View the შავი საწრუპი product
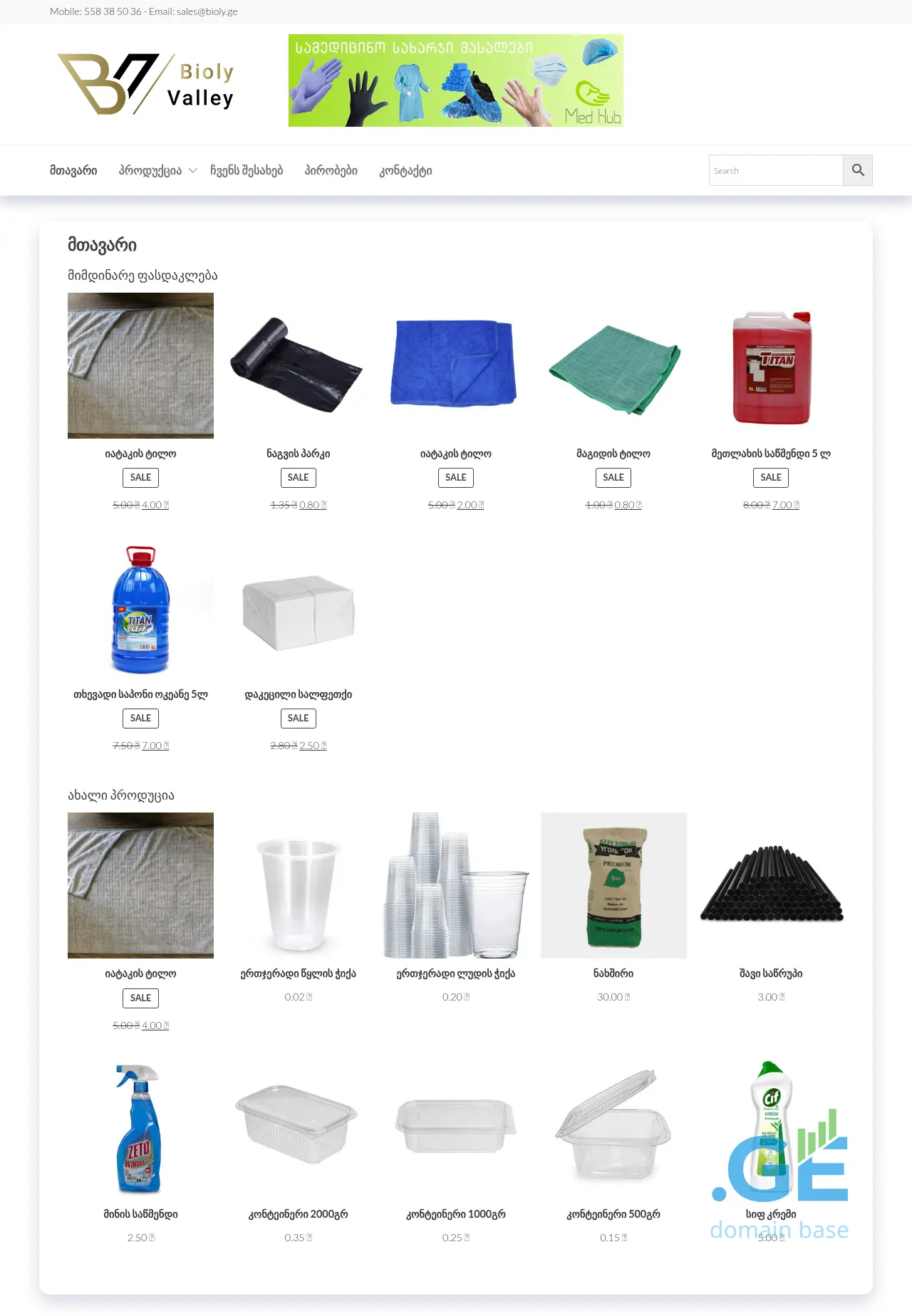Viewport: 912px width, 1316px height. coord(770,973)
